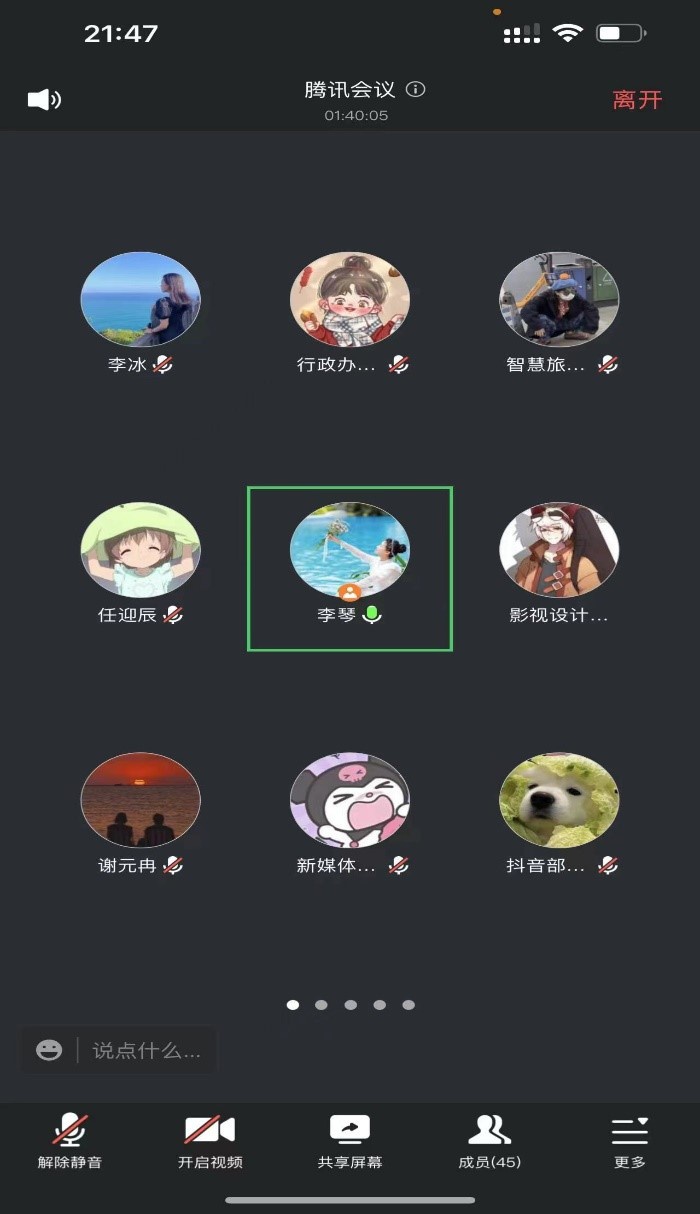Select the 抖音部 participant tile
Screen dimensions: 700x1214
pos(559,800)
